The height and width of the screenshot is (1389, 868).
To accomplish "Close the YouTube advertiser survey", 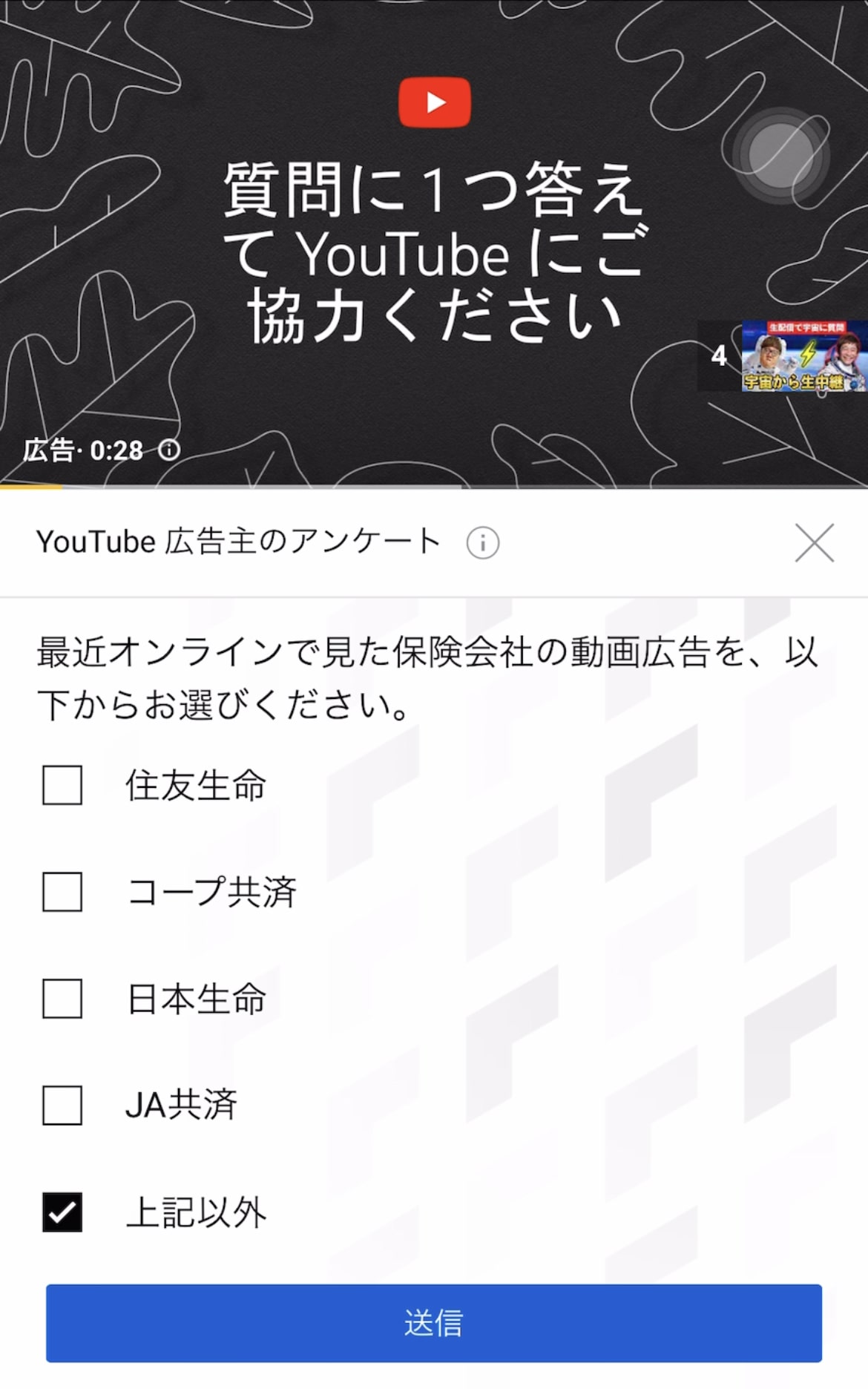I will [x=815, y=542].
